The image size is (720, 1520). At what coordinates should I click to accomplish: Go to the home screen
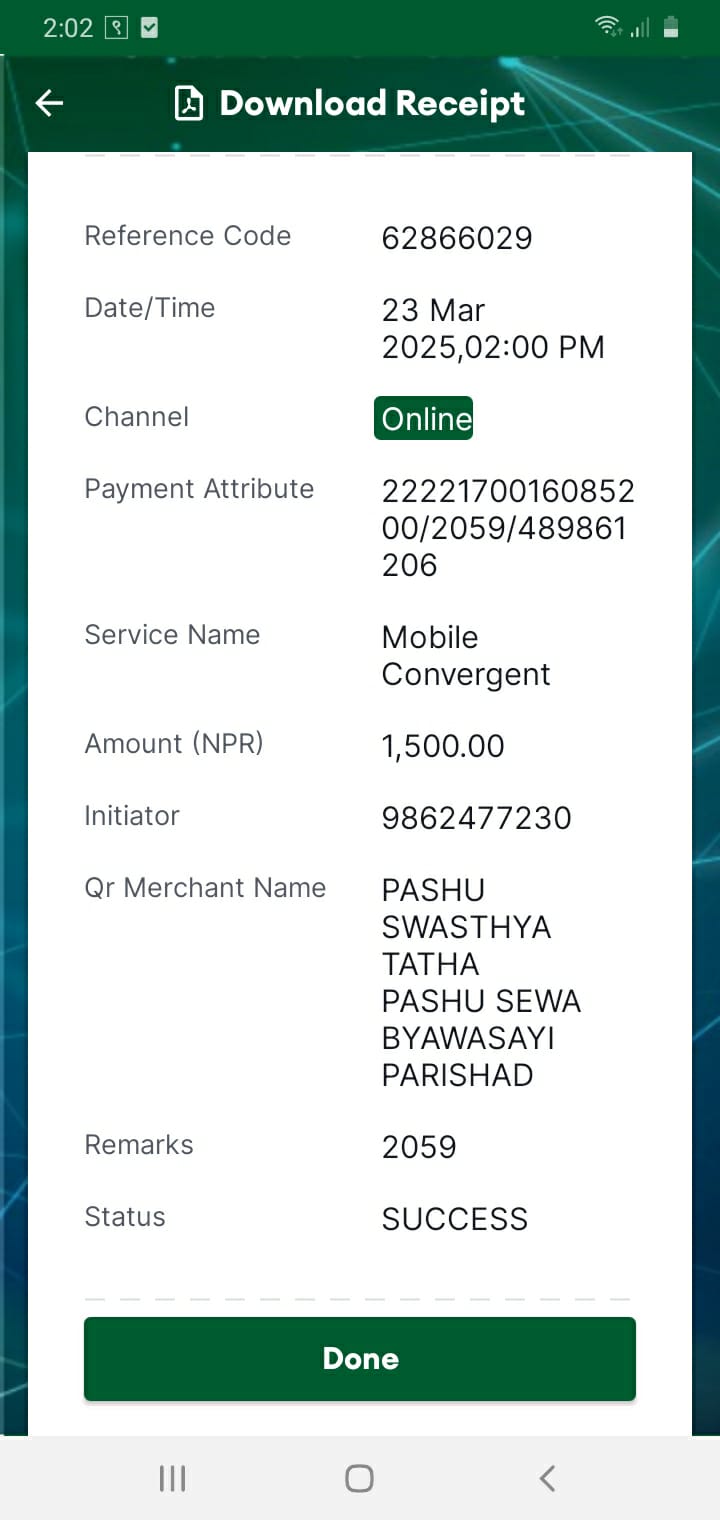[x=359, y=1478]
